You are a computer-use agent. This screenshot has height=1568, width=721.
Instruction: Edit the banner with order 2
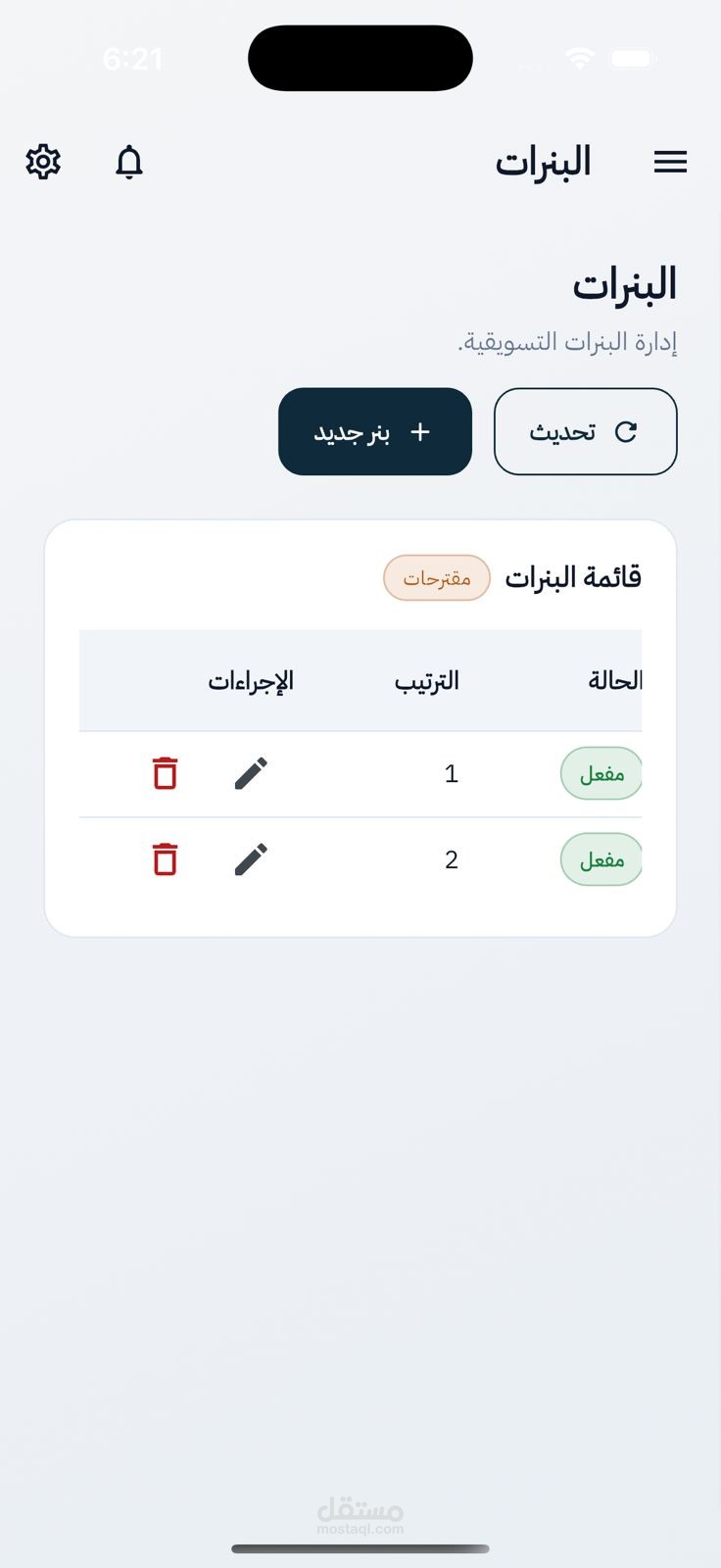(x=251, y=859)
